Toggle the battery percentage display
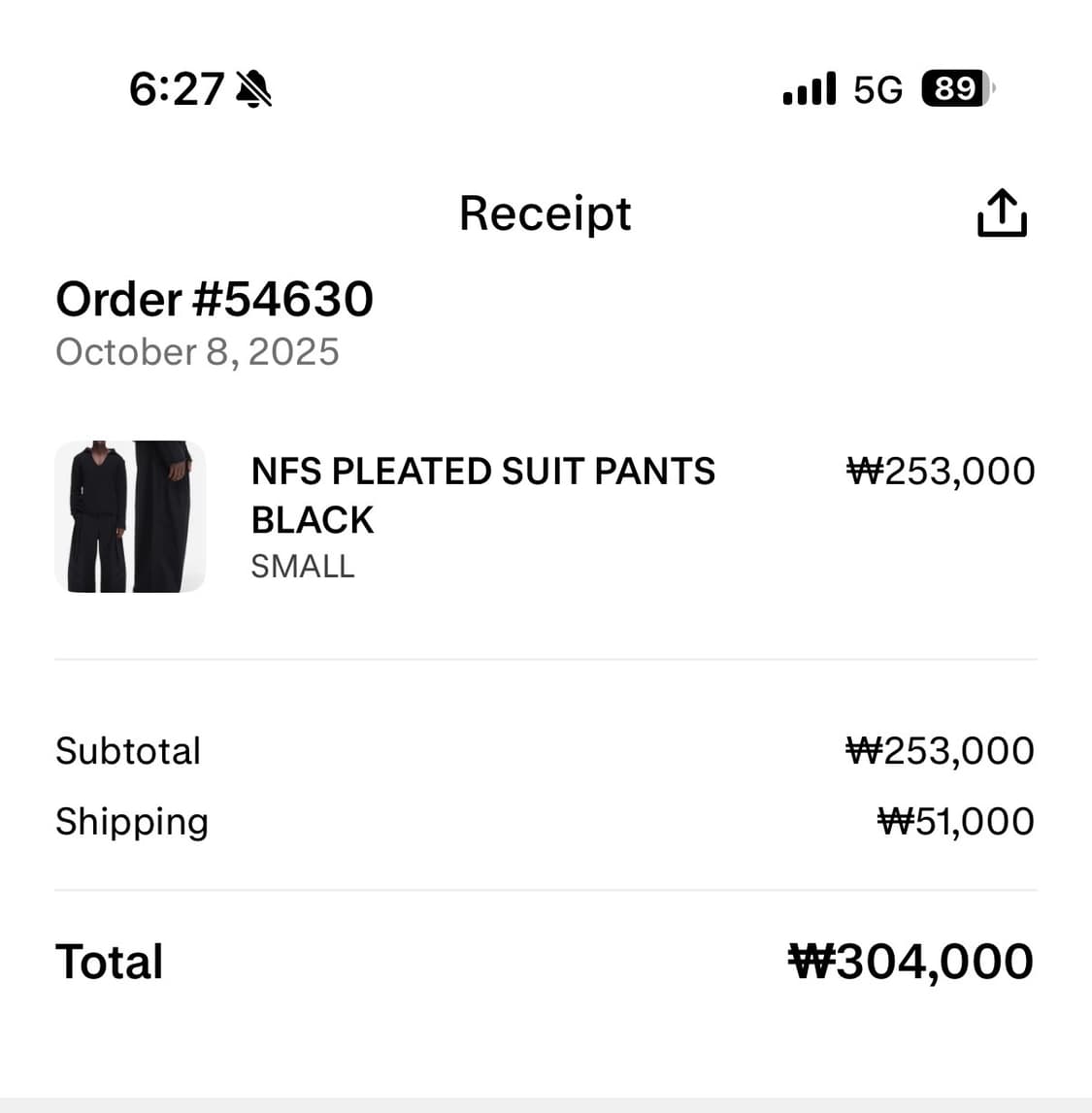The height and width of the screenshot is (1113, 1092). [956, 88]
